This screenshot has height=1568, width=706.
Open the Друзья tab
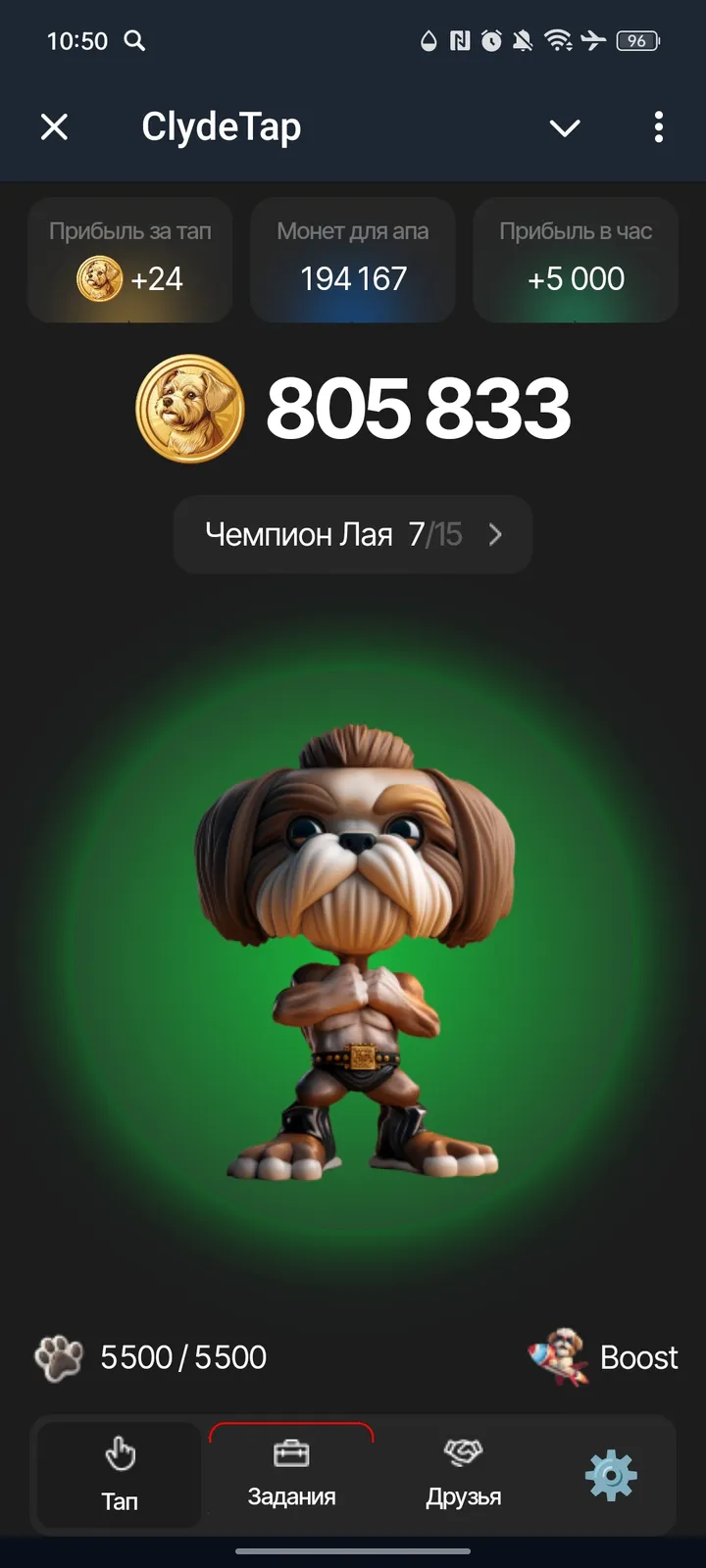(x=463, y=1475)
